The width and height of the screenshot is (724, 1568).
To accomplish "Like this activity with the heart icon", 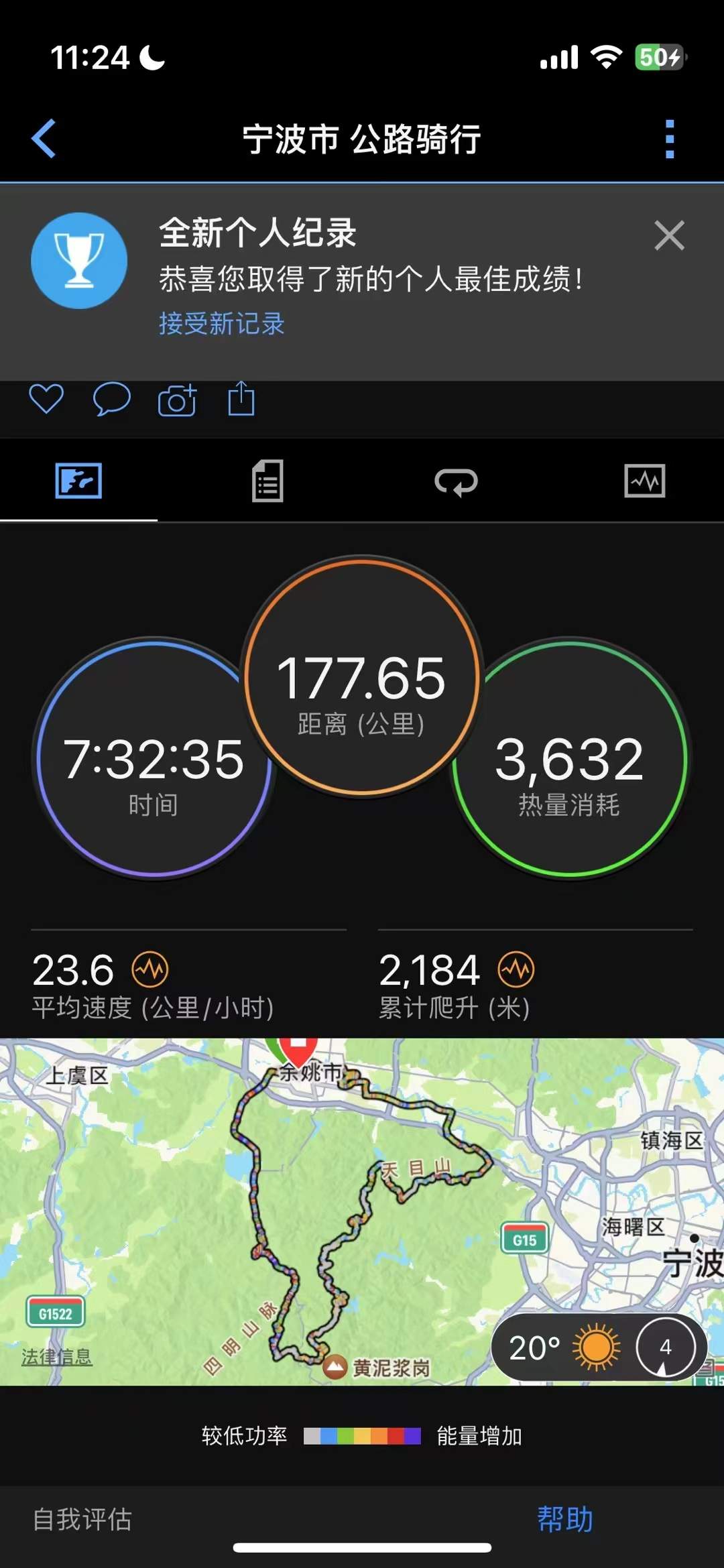I will coord(46,399).
